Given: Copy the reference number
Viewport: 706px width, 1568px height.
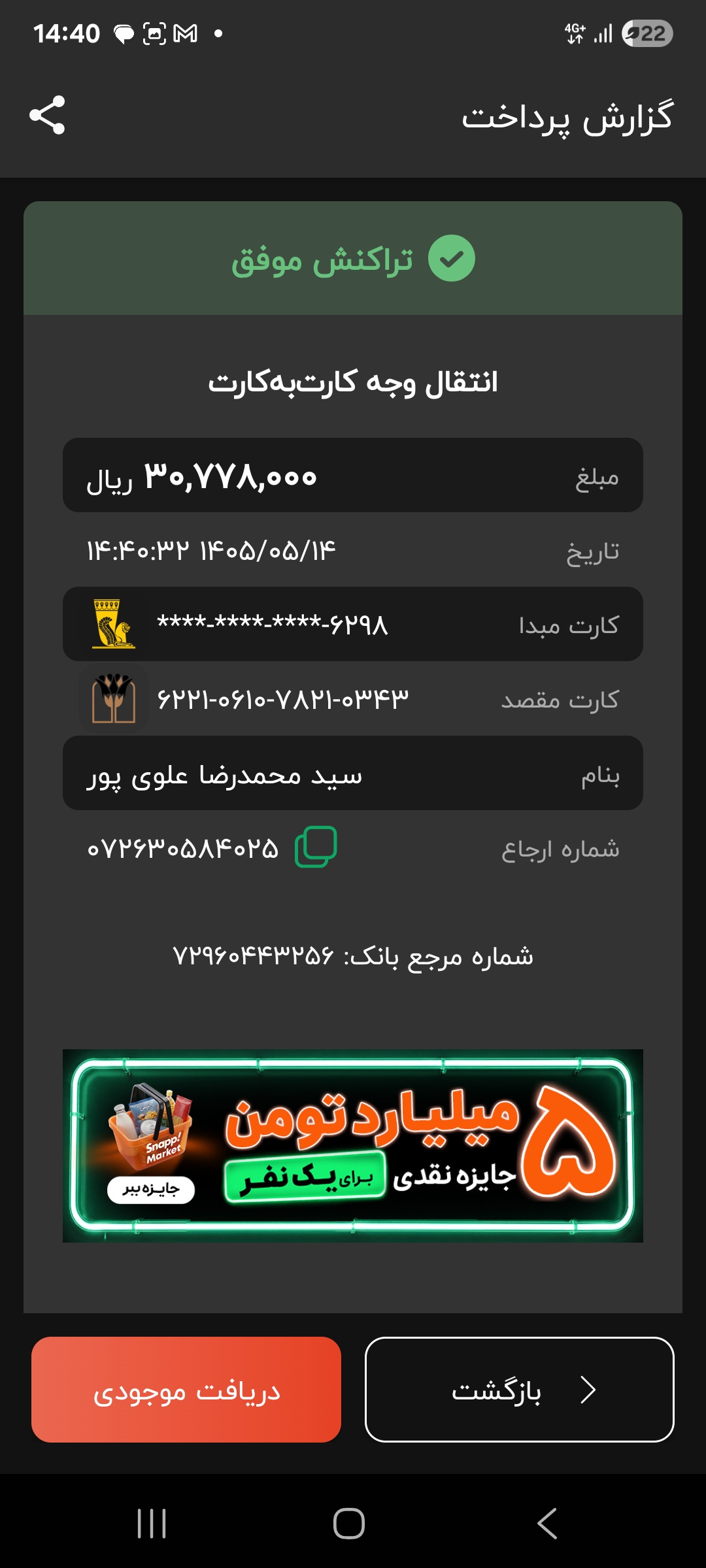Looking at the screenshot, I should coord(316,847).
